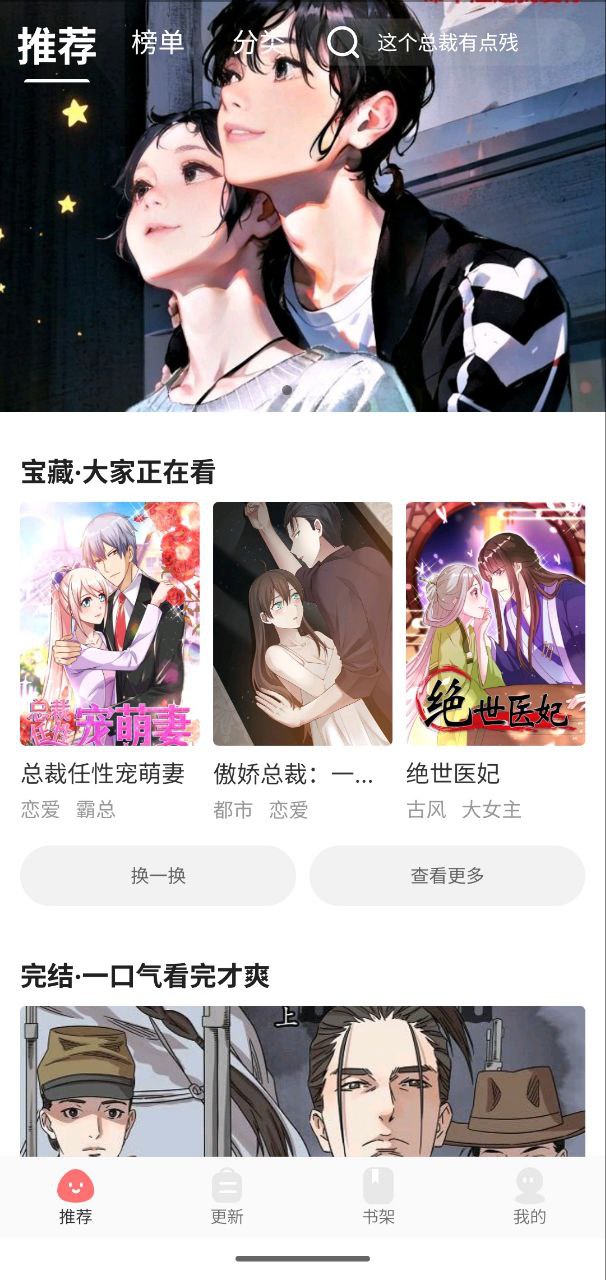Select the 推荐 bottom tab
Image resolution: width=606 pixels, height=1280 pixels.
pos(75,1197)
